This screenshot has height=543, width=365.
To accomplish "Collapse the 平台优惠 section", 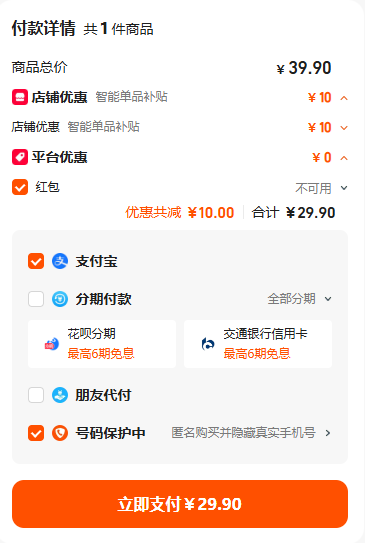I will click(x=344, y=158).
